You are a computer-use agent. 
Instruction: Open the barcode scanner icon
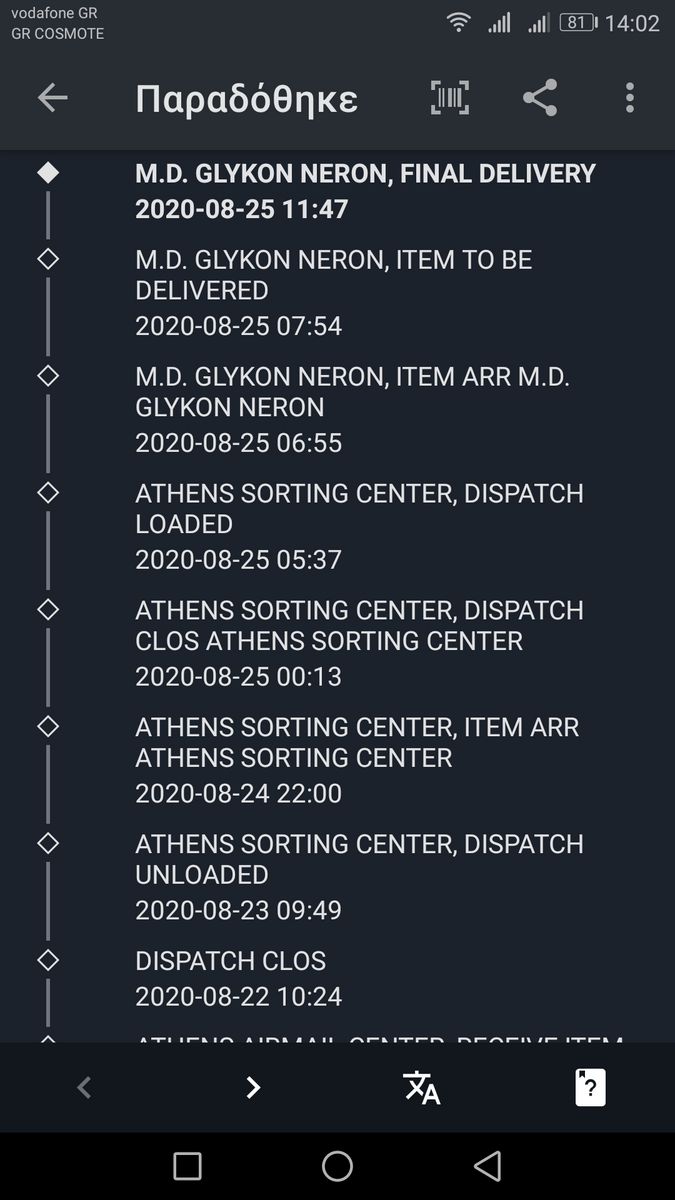coord(450,97)
